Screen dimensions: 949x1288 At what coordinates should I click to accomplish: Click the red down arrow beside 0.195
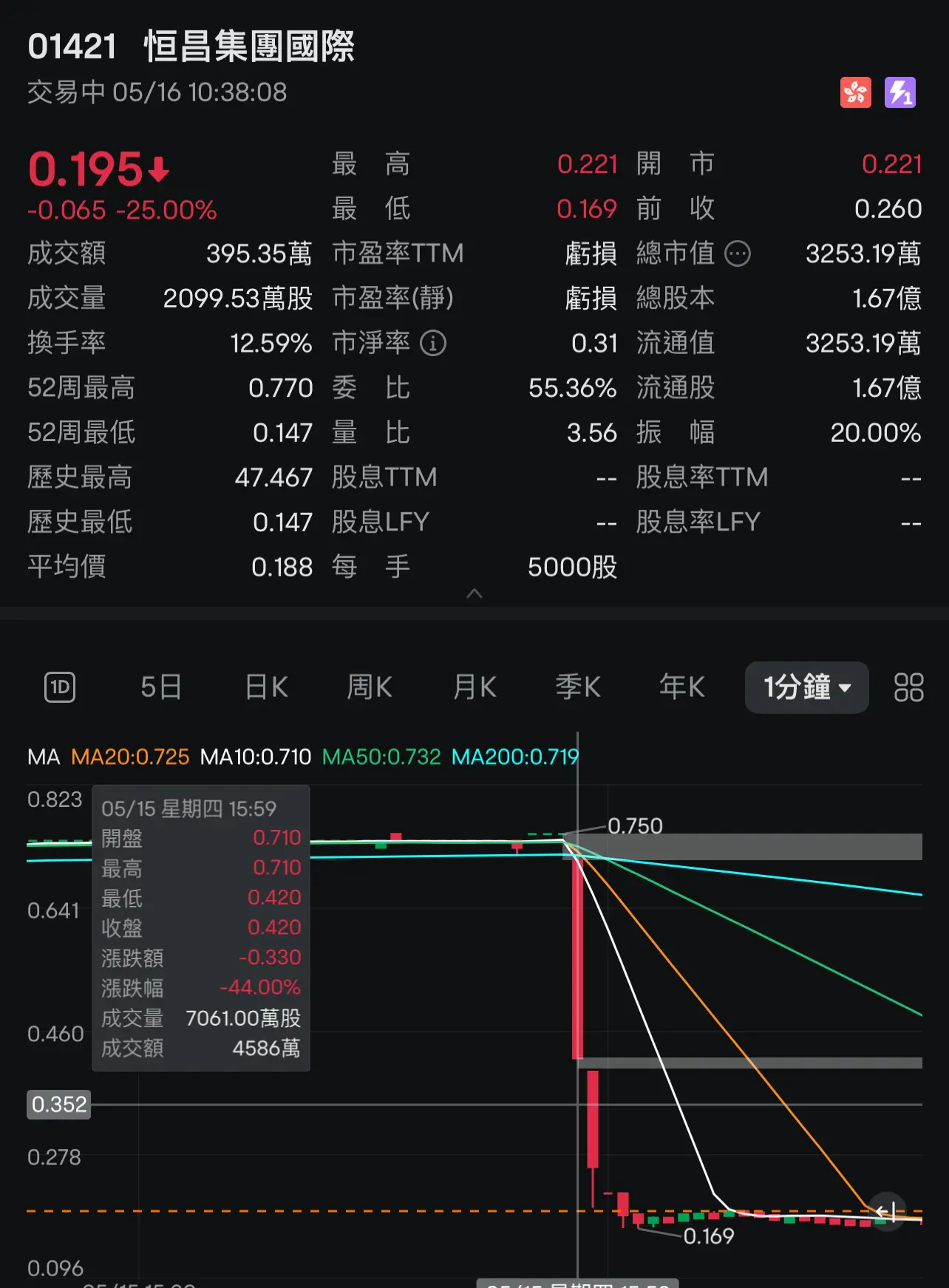(157, 170)
